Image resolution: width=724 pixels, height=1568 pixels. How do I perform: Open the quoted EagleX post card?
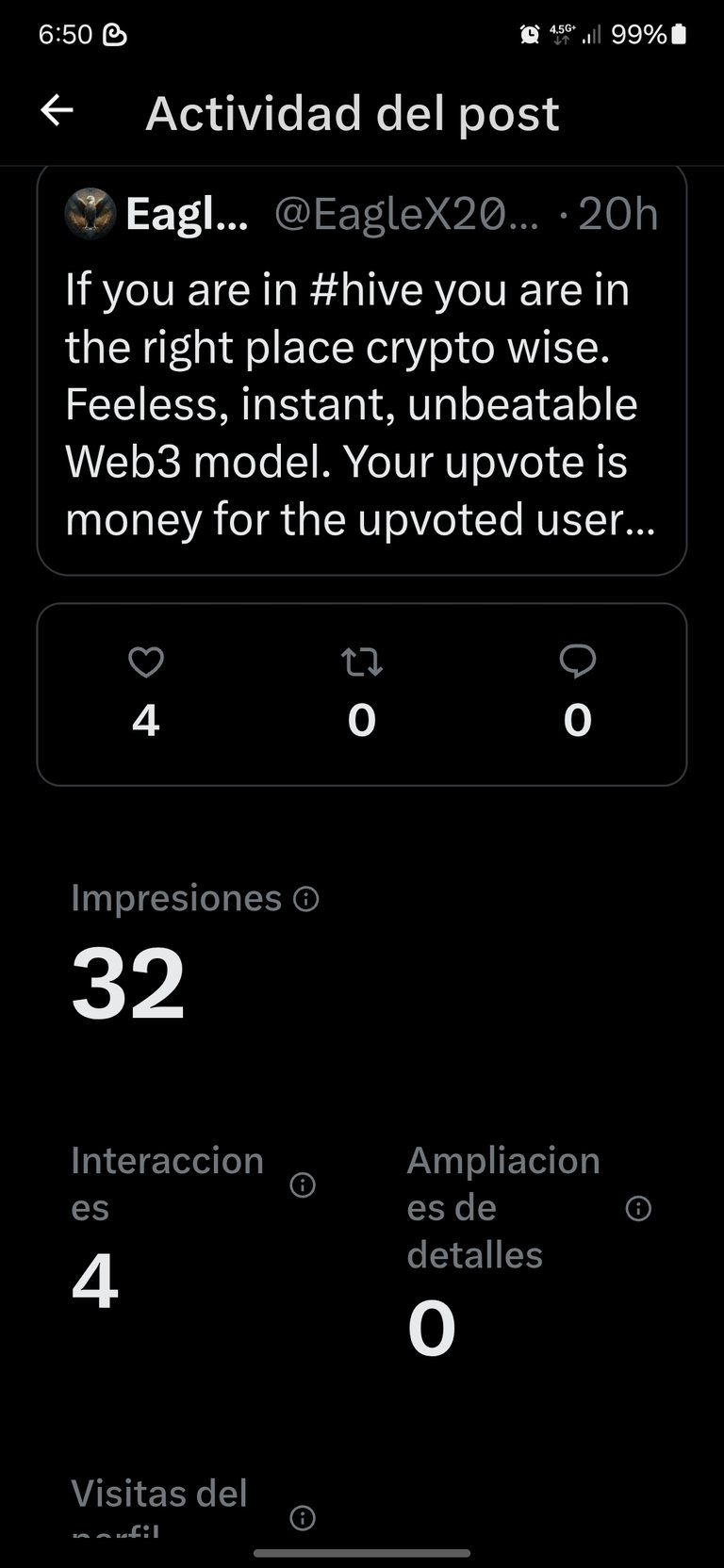[362, 370]
